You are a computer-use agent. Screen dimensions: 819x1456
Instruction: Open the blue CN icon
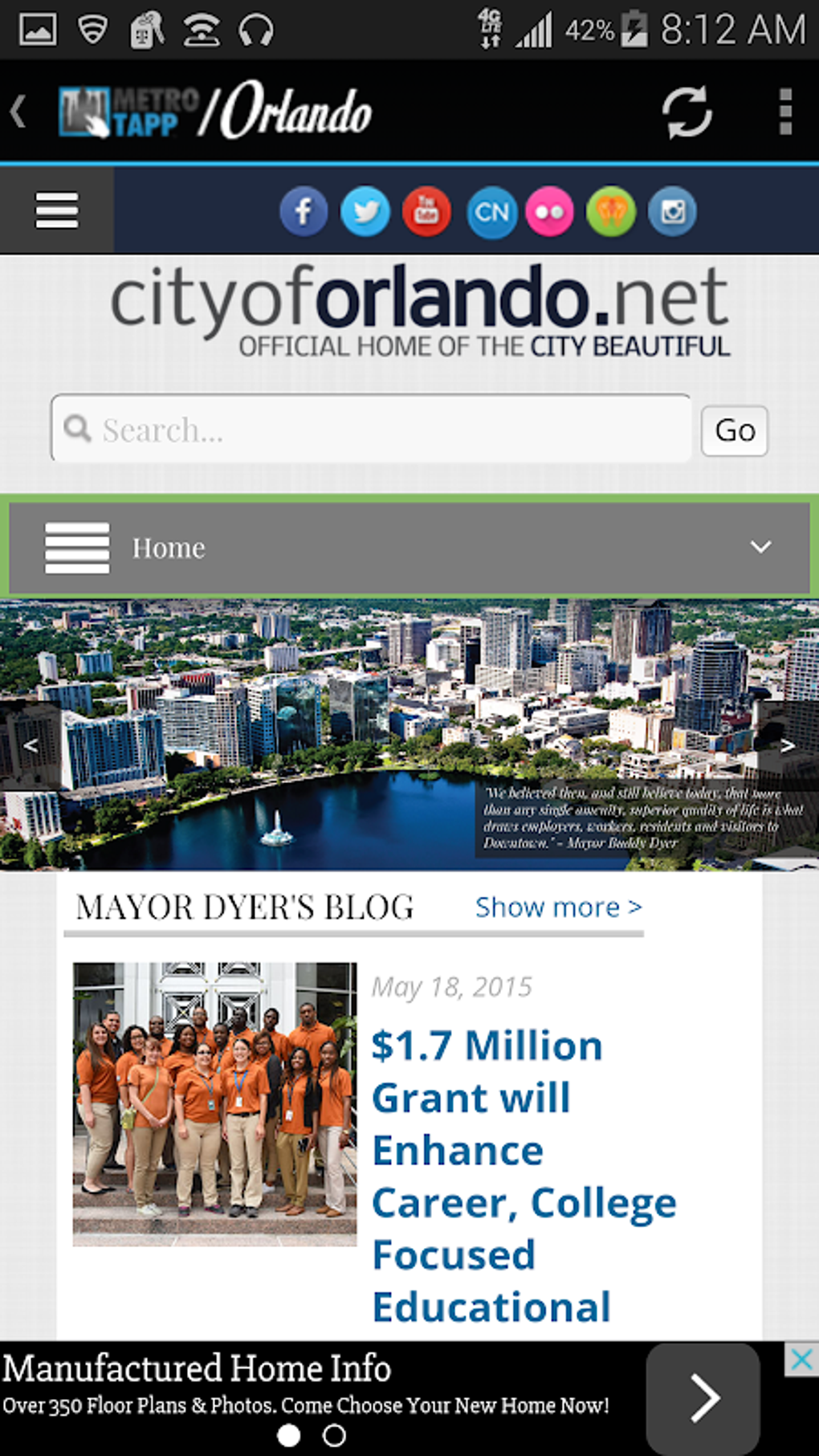491,212
